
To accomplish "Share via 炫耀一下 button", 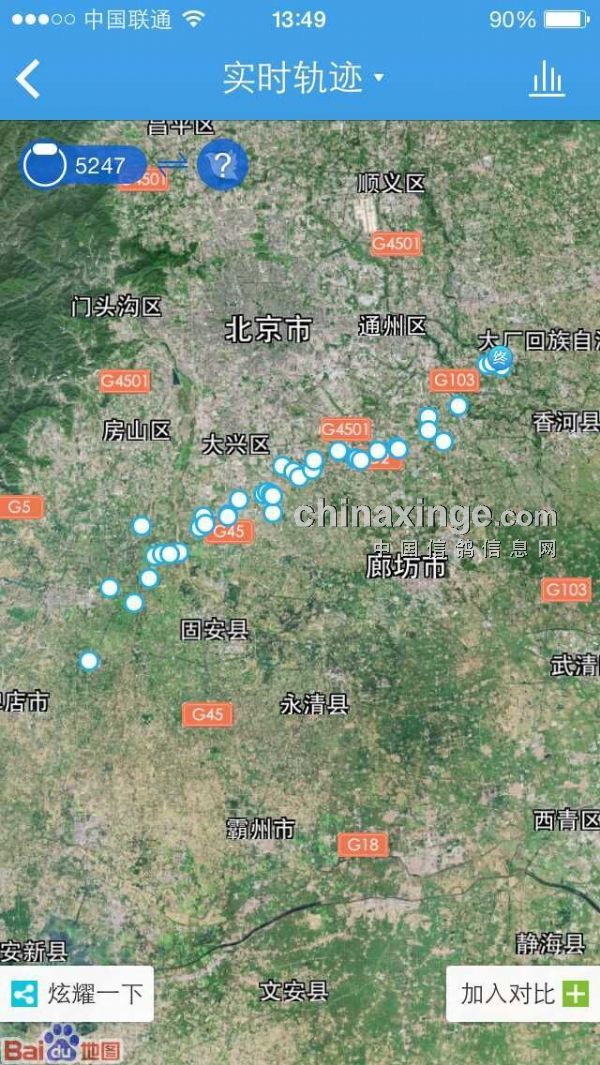I will [77, 994].
